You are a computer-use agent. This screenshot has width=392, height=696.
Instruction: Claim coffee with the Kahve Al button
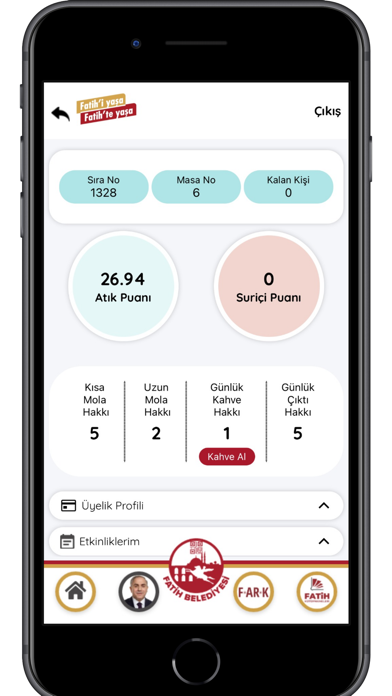pyautogui.click(x=227, y=457)
